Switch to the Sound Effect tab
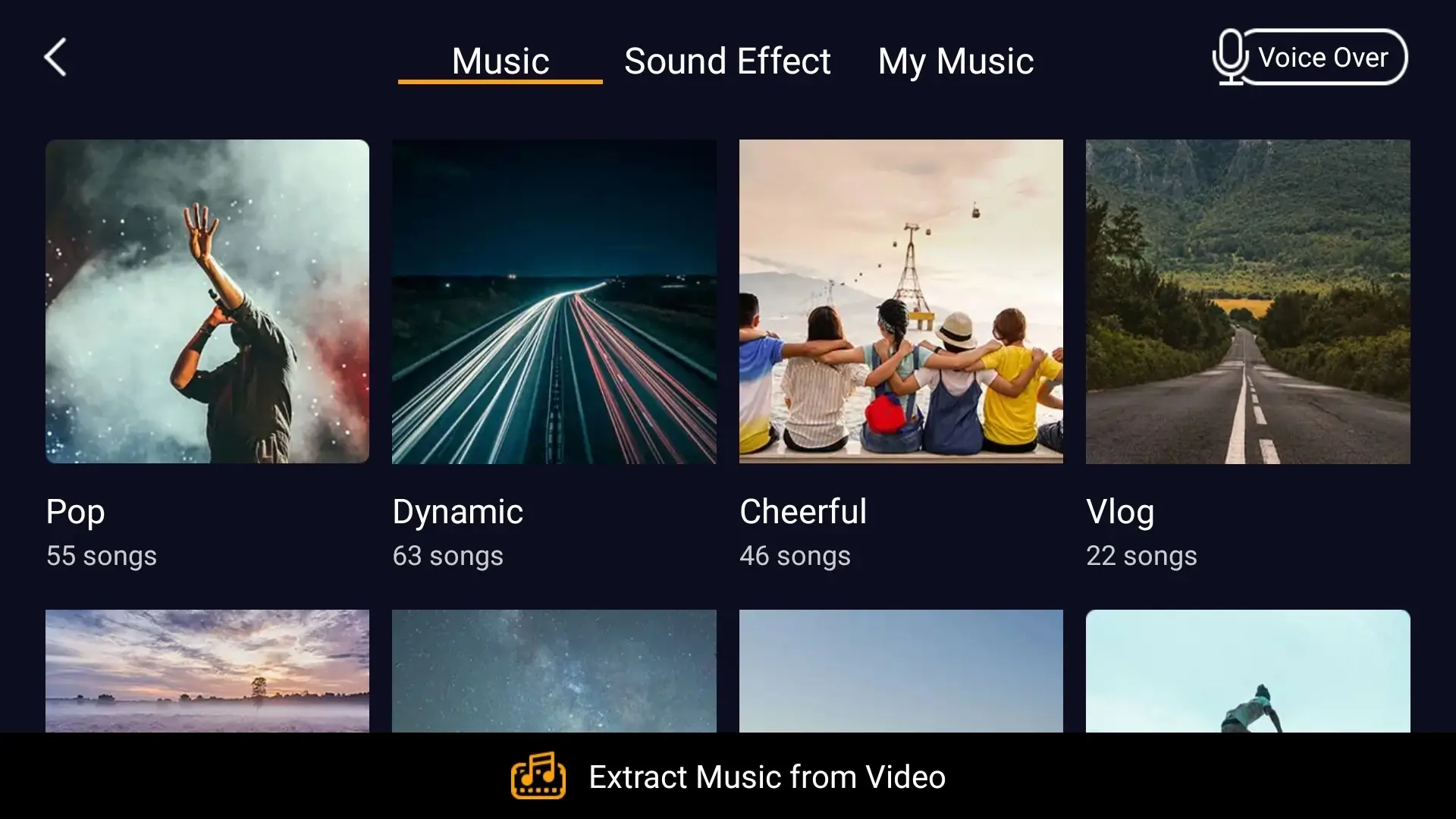Screen dimensions: 1456x819 point(727,61)
